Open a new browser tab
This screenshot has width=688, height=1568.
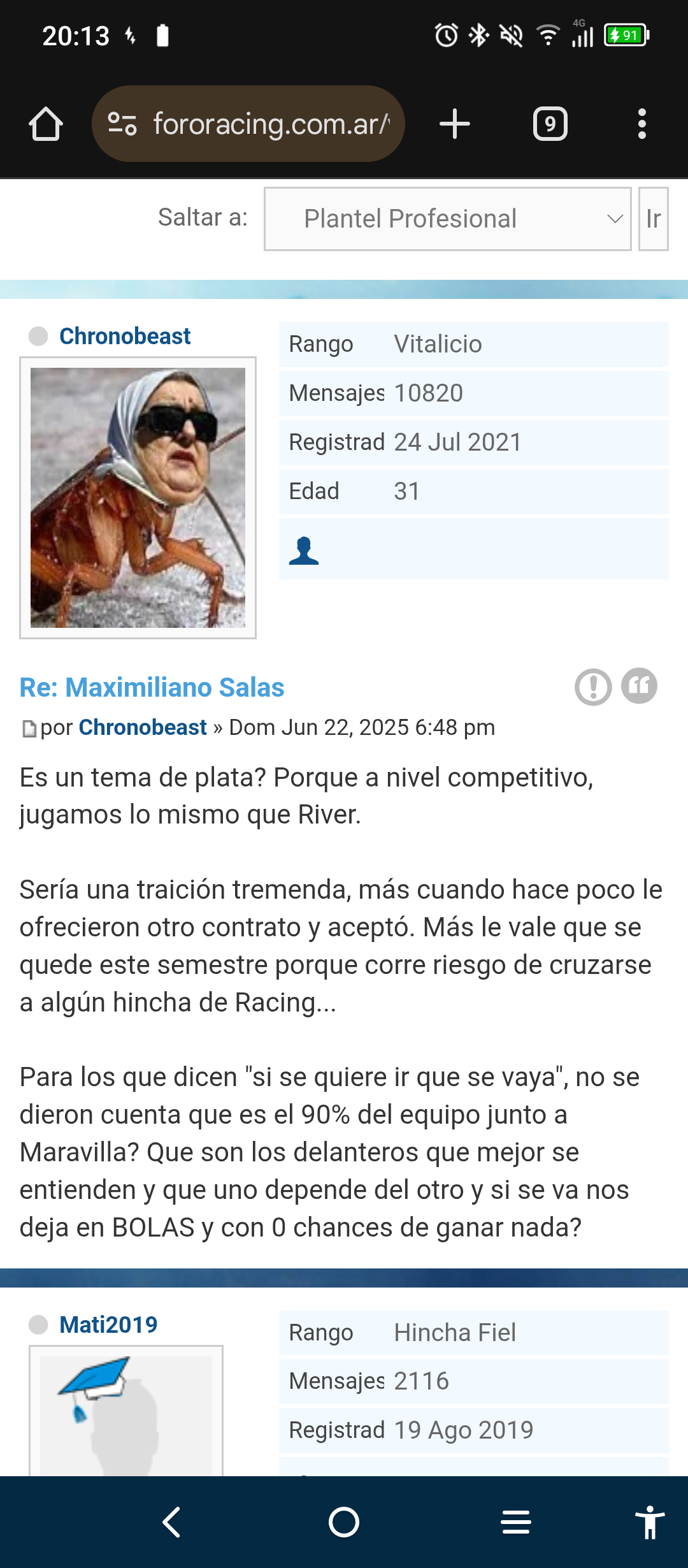(455, 124)
